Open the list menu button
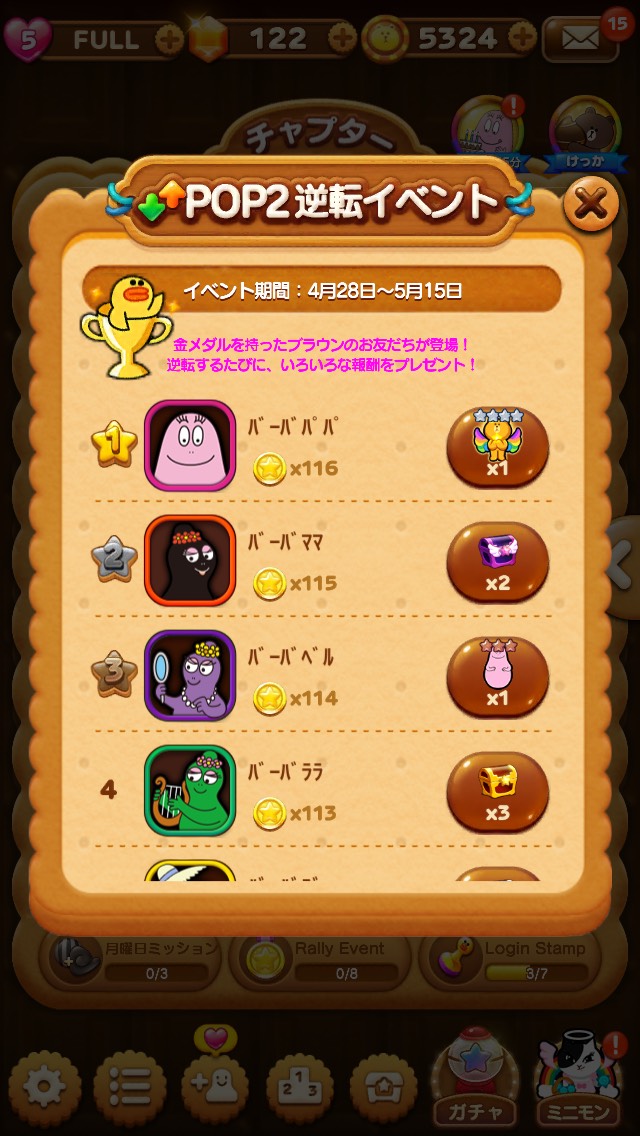640x1136 pixels. (130, 1087)
